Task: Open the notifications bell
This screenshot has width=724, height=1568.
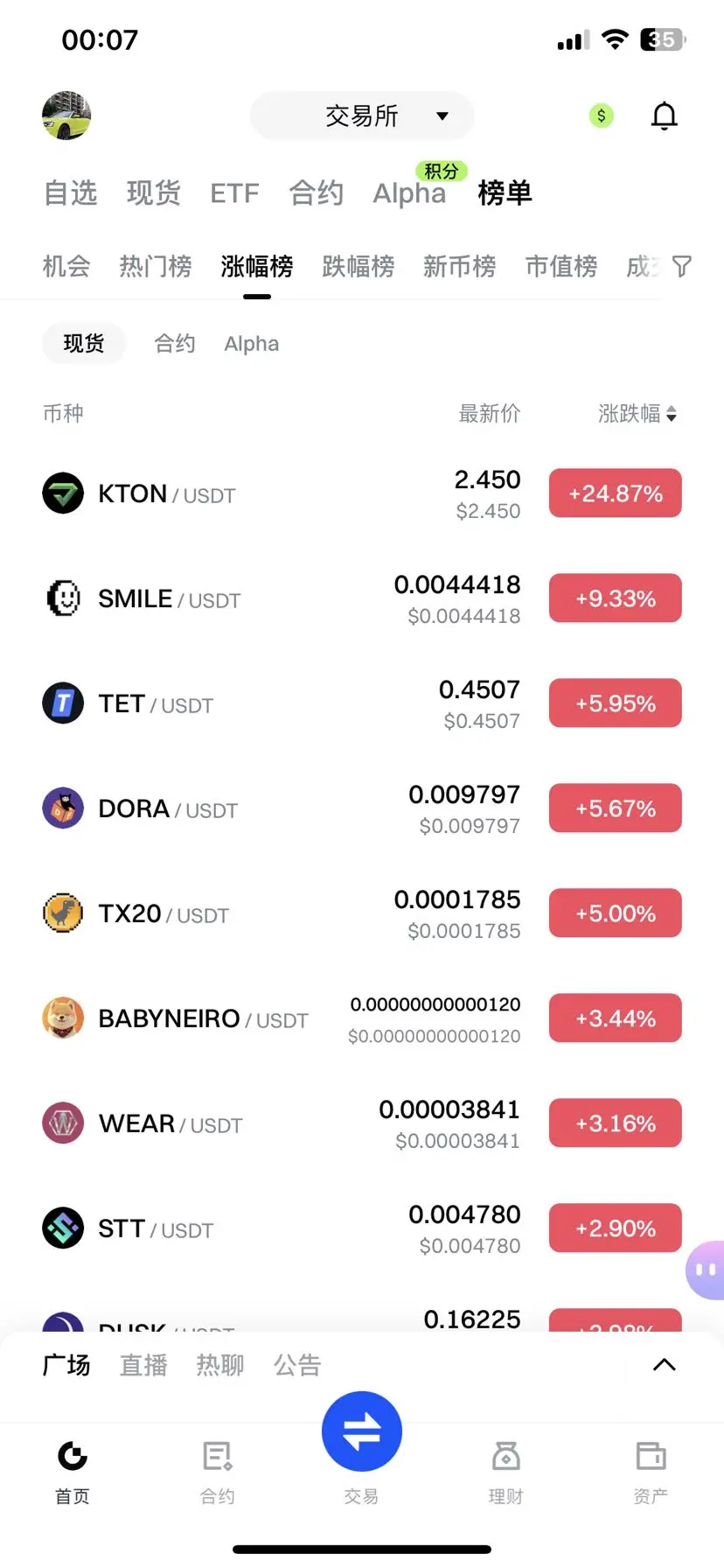Action: click(665, 115)
